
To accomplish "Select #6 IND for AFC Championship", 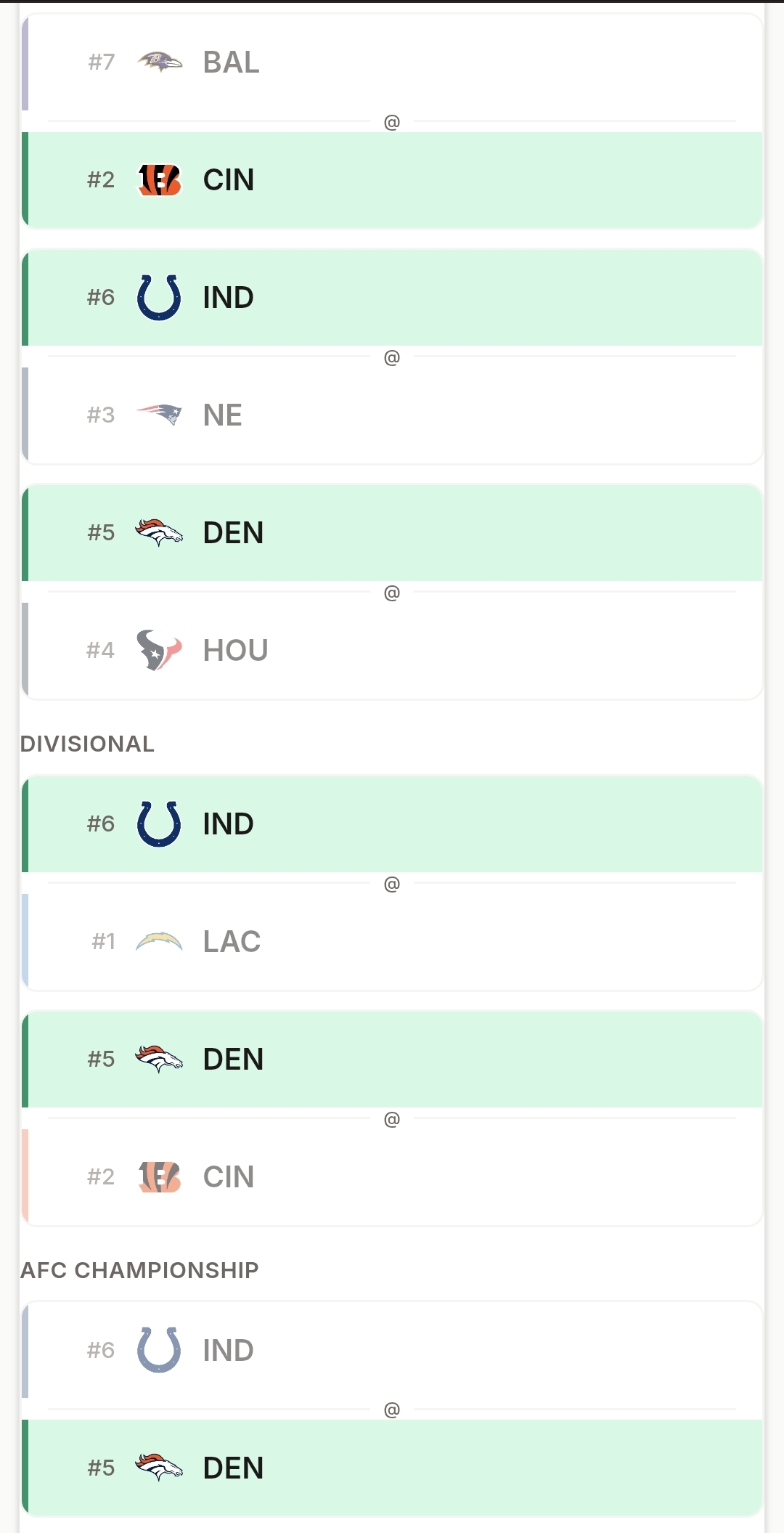I will coord(392,1351).
